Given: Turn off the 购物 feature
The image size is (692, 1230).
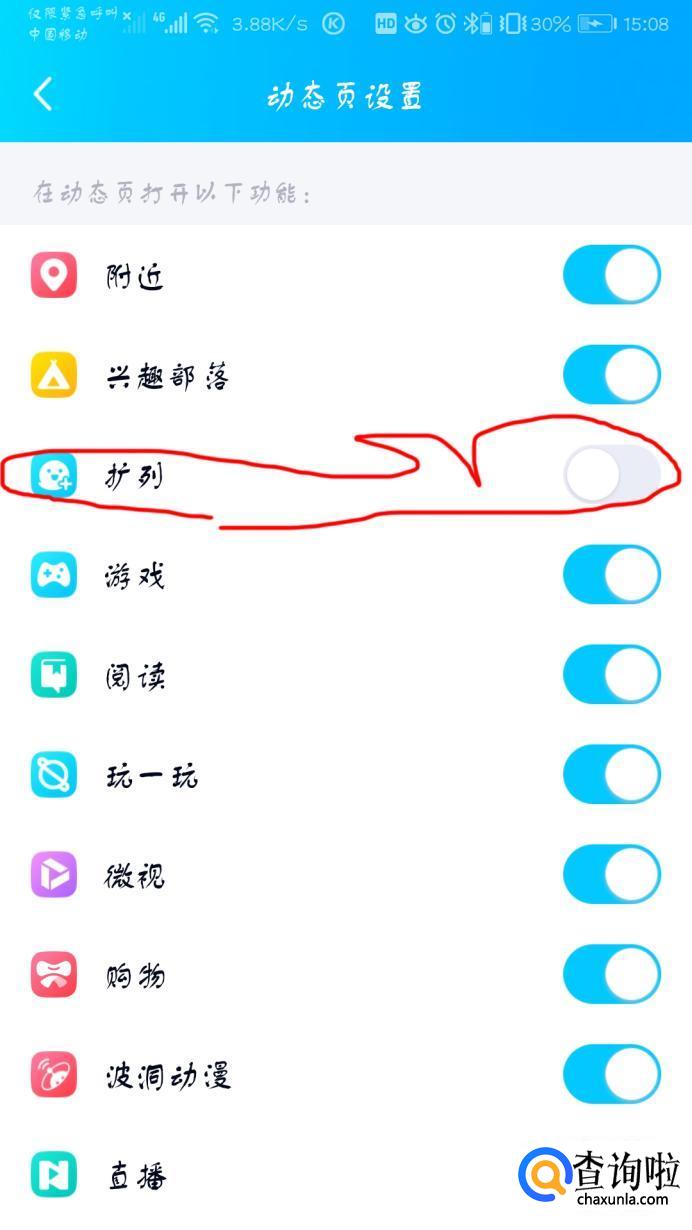Looking at the screenshot, I should point(611,975).
